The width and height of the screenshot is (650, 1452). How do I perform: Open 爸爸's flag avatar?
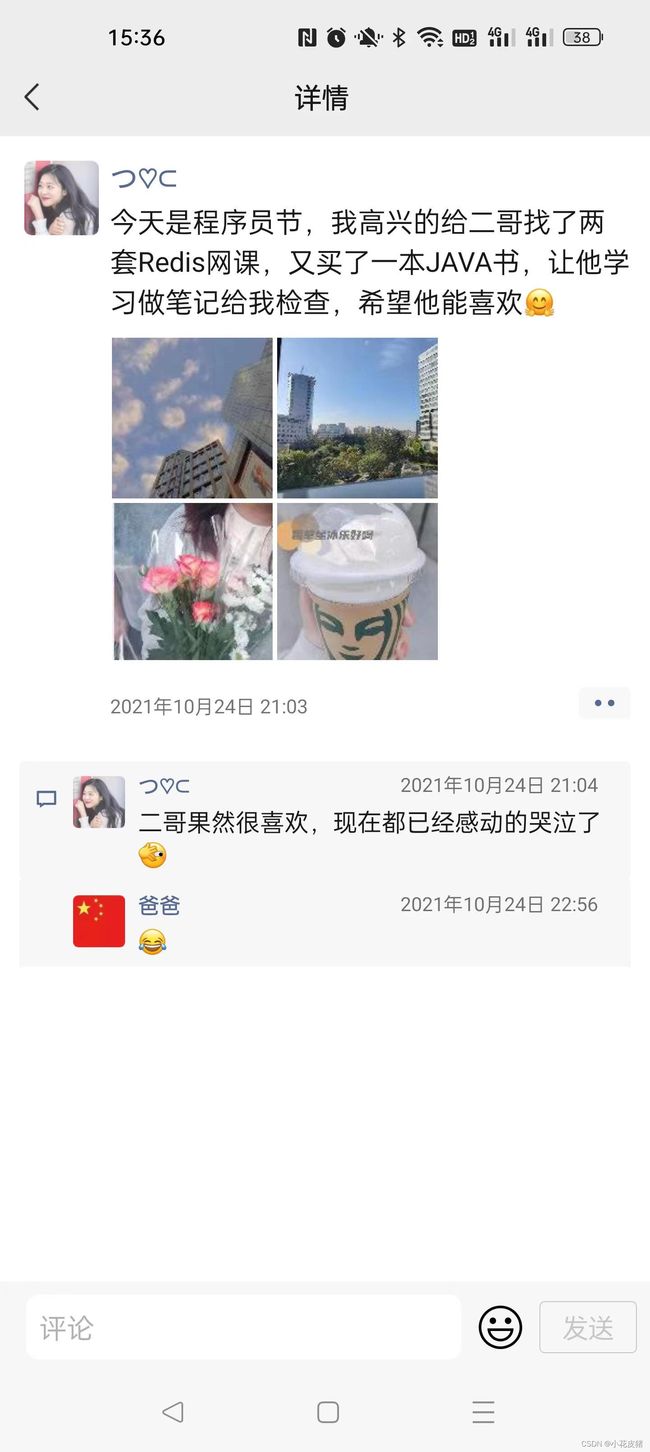[x=99, y=921]
